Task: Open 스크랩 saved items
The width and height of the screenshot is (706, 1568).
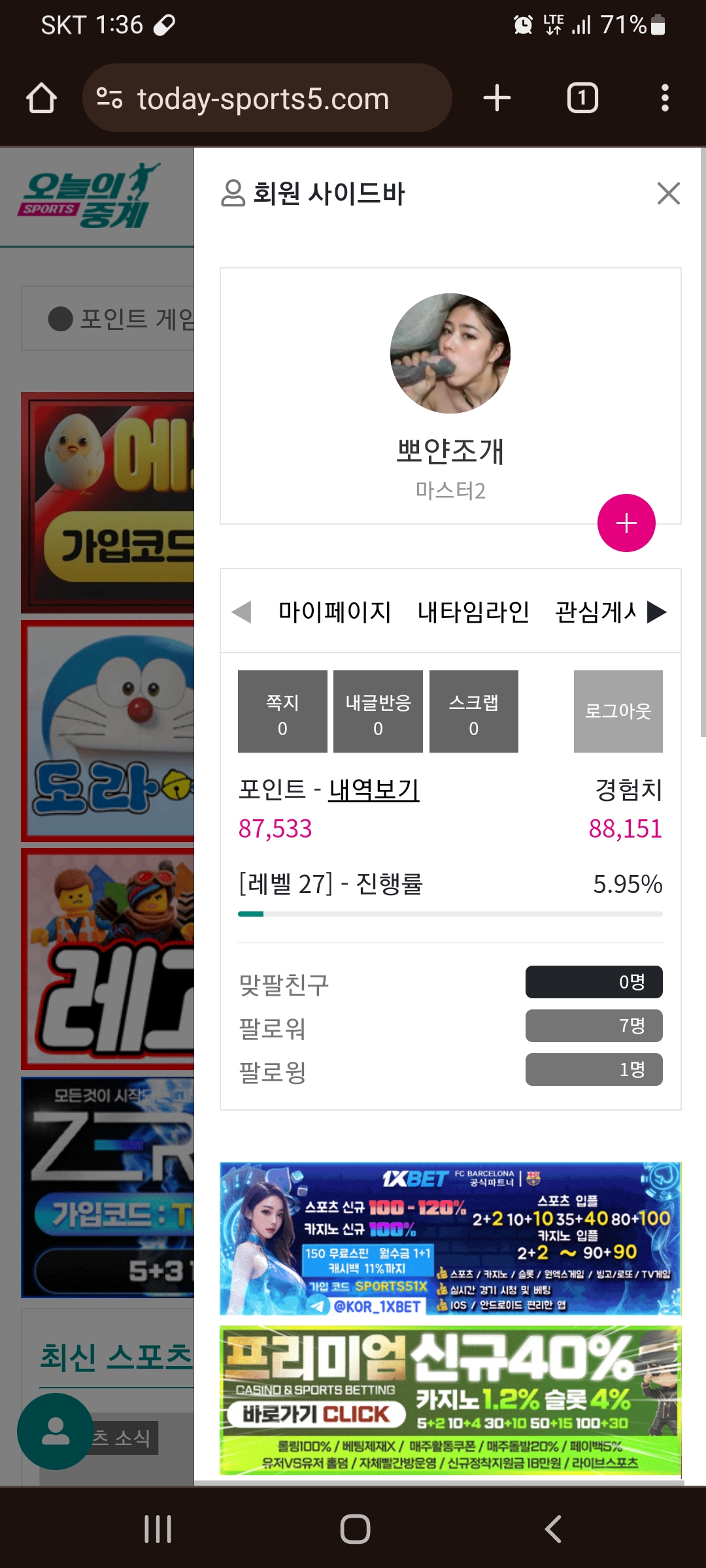Action: (473, 711)
